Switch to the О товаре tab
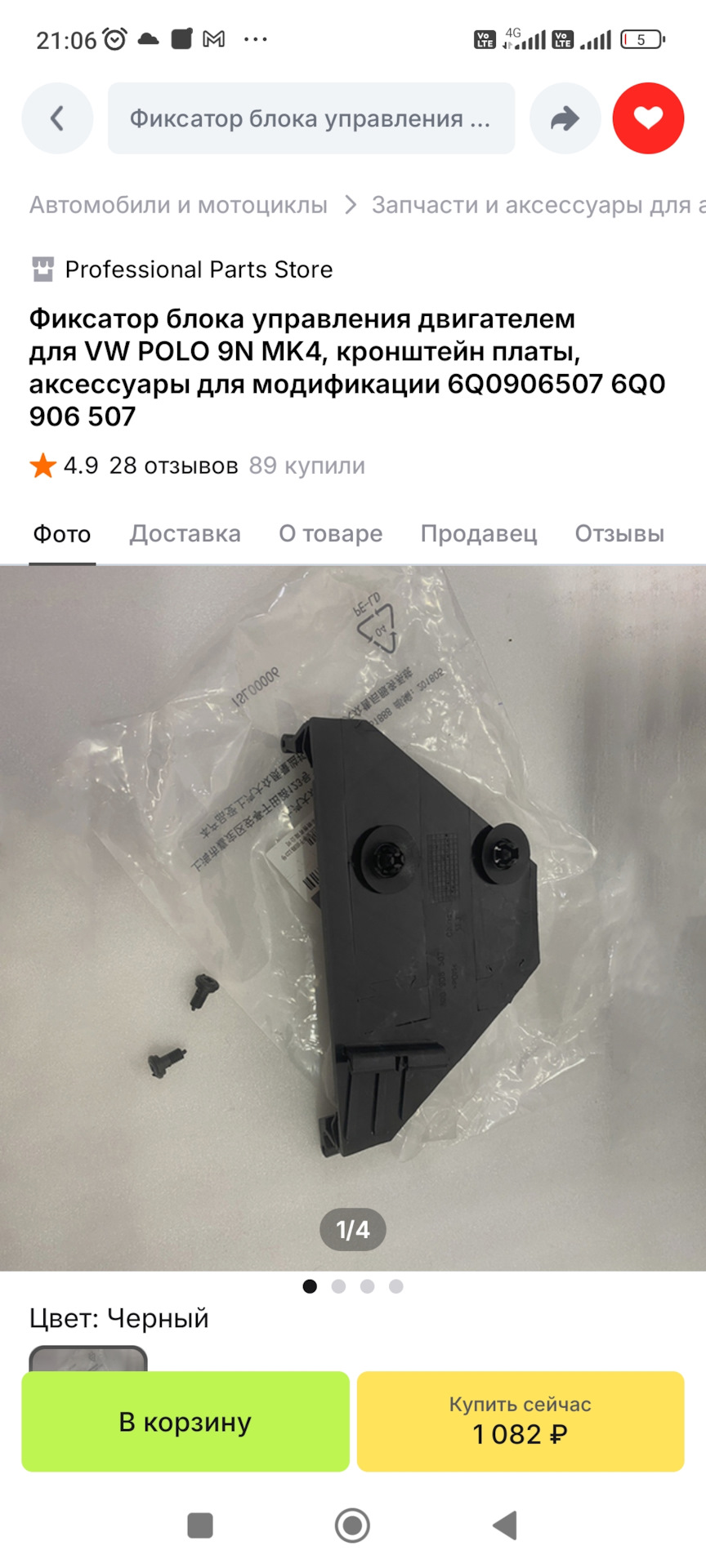Viewport: 706px width, 1568px height. (x=331, y=534)
